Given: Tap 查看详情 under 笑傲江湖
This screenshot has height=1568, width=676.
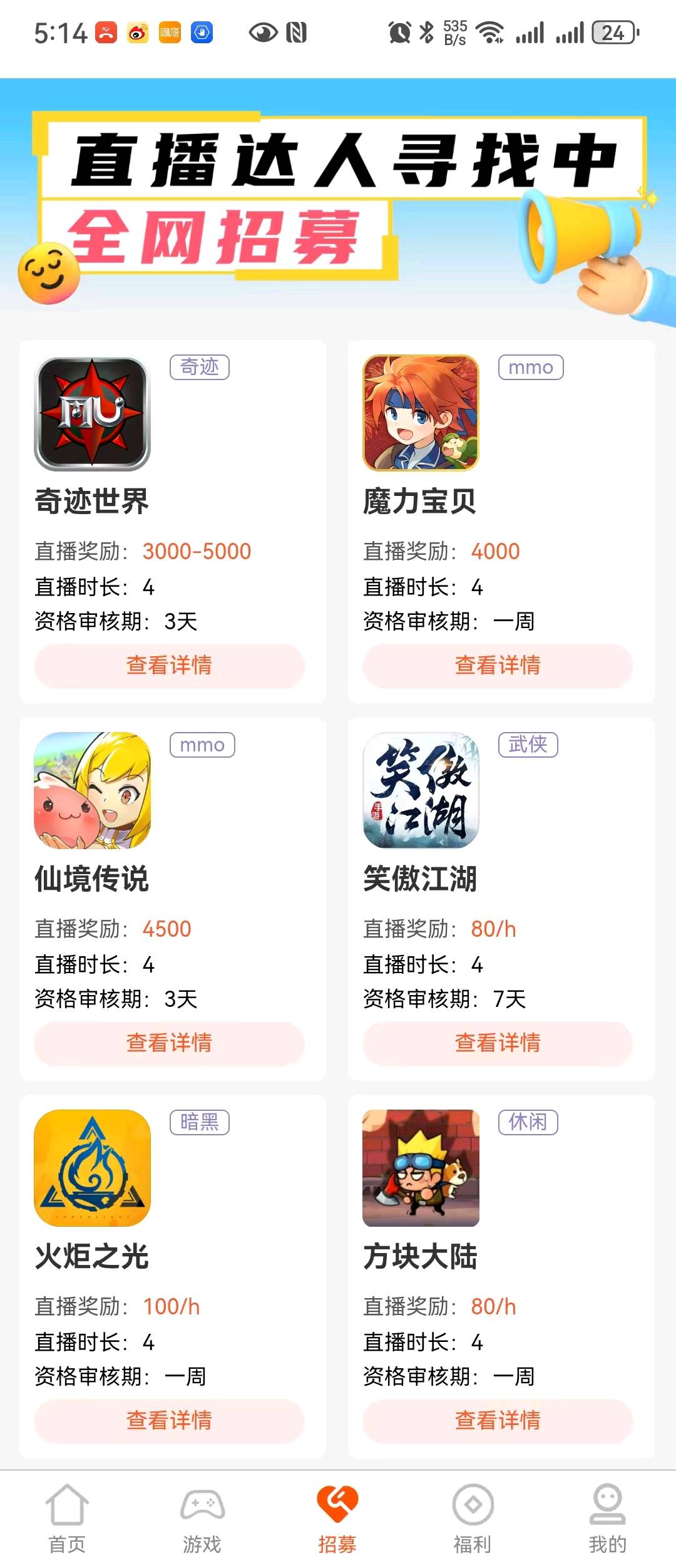Looking at the screenshot, I should [498, 1043].
